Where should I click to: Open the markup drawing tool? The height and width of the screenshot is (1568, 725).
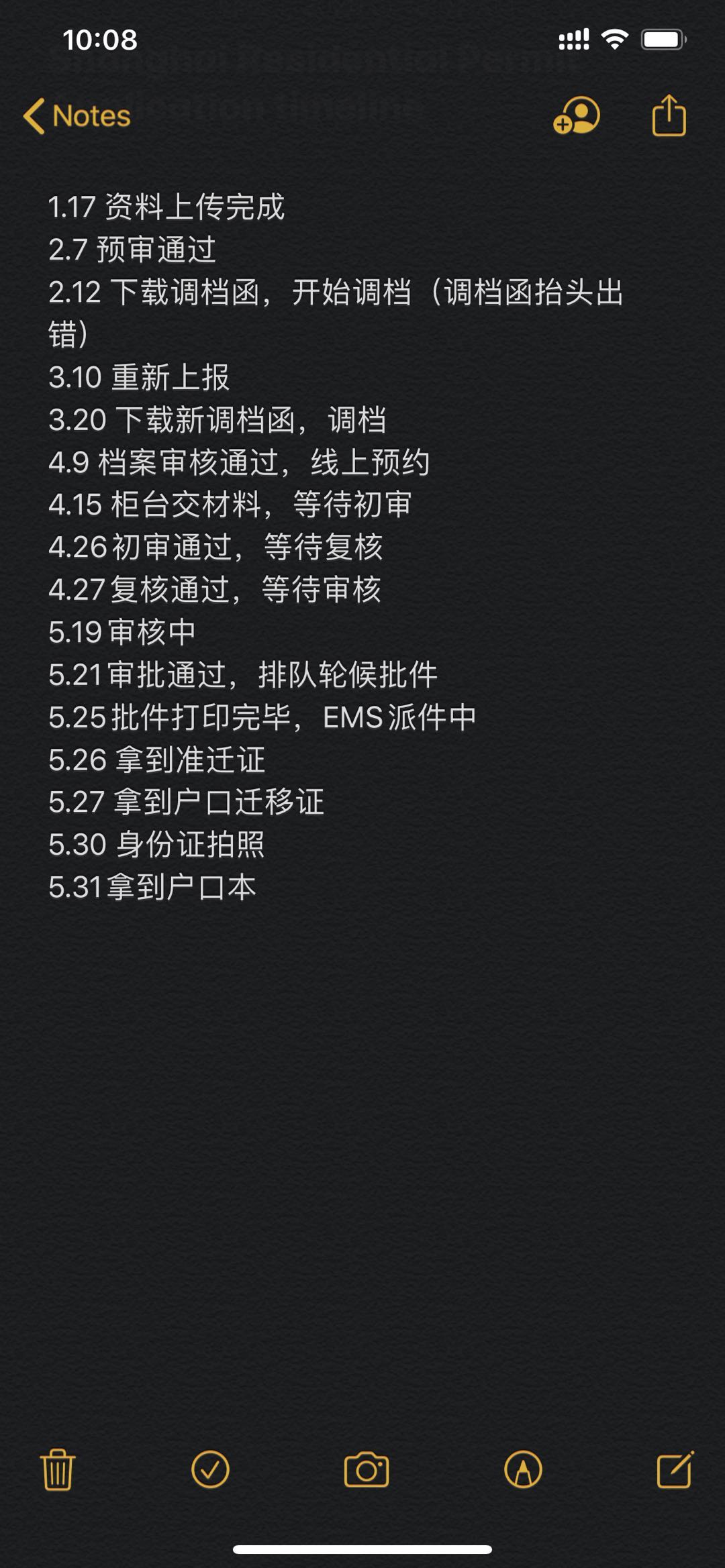pos(523,1469)
